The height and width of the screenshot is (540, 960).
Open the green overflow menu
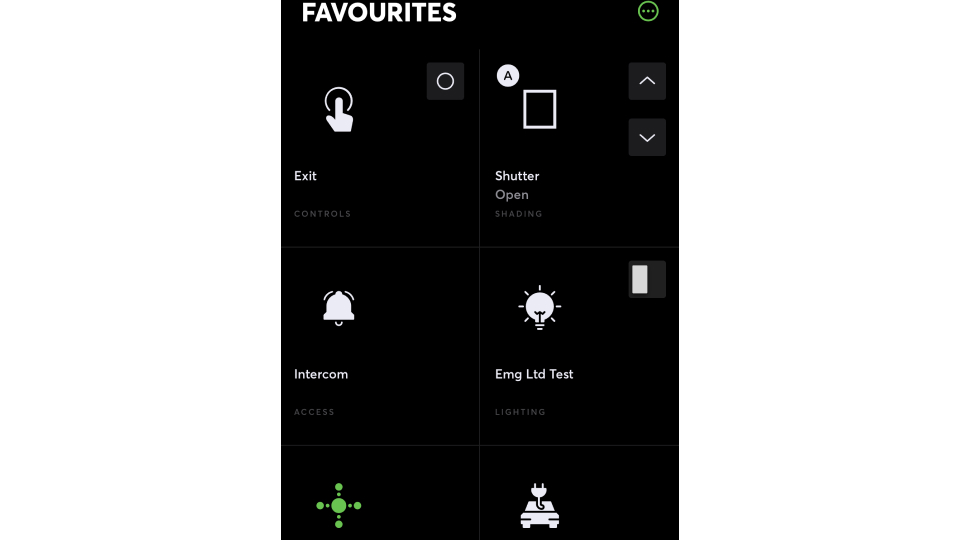pyautogui.click(x=648, y=11)
